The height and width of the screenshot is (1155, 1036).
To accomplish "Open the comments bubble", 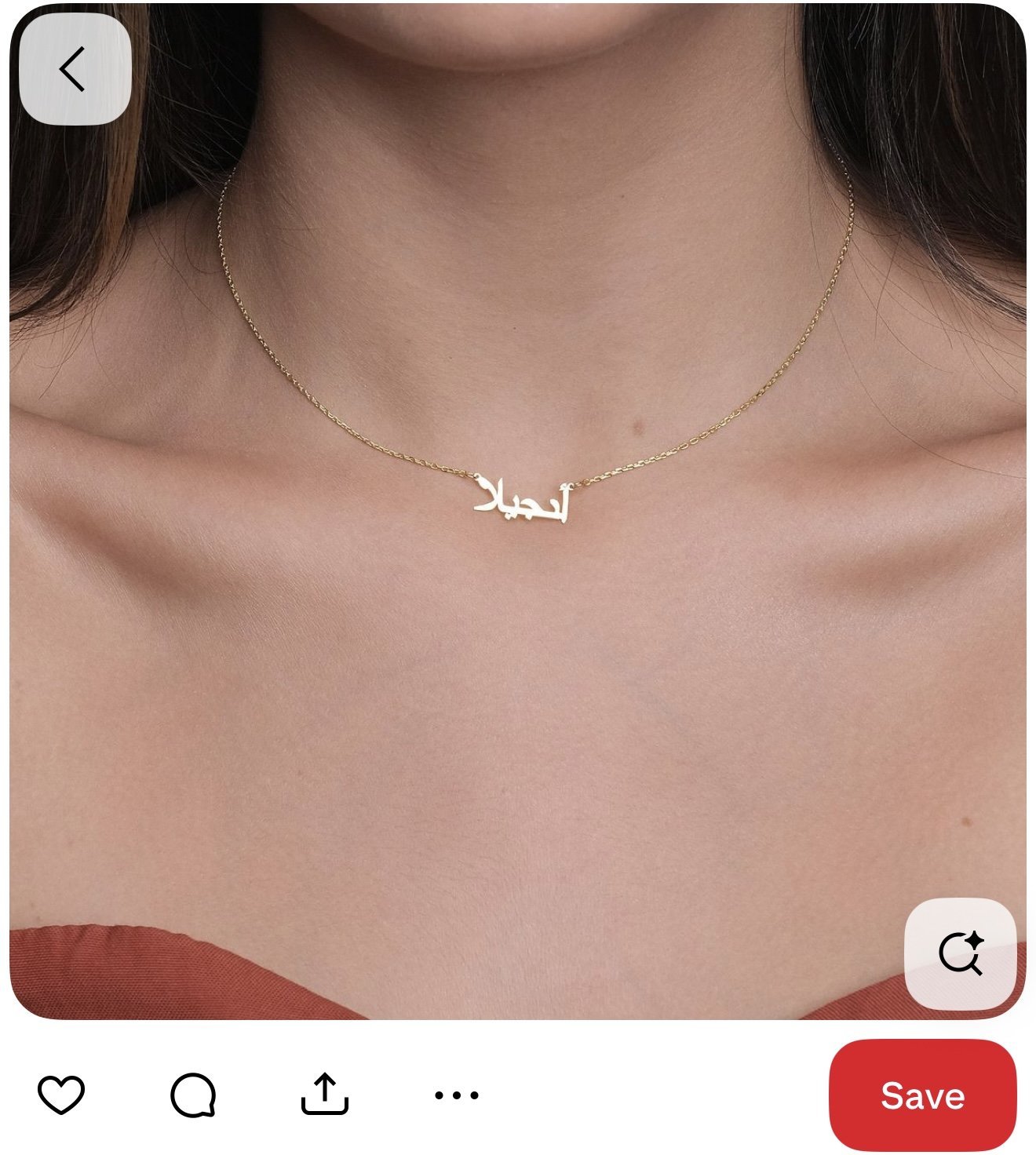I will [x=193, y=1095].
